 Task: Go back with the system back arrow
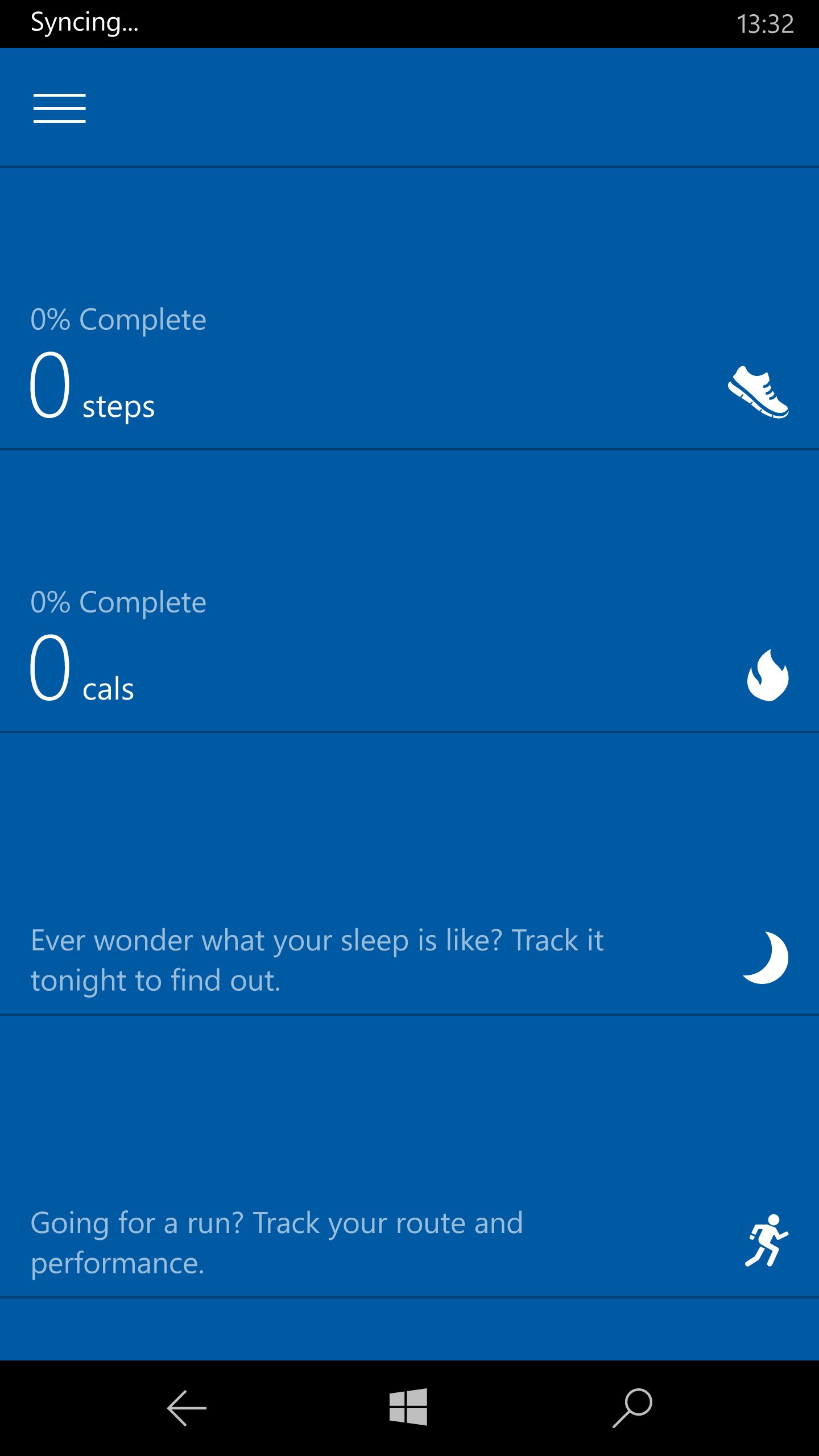[x=187, y=1408]
